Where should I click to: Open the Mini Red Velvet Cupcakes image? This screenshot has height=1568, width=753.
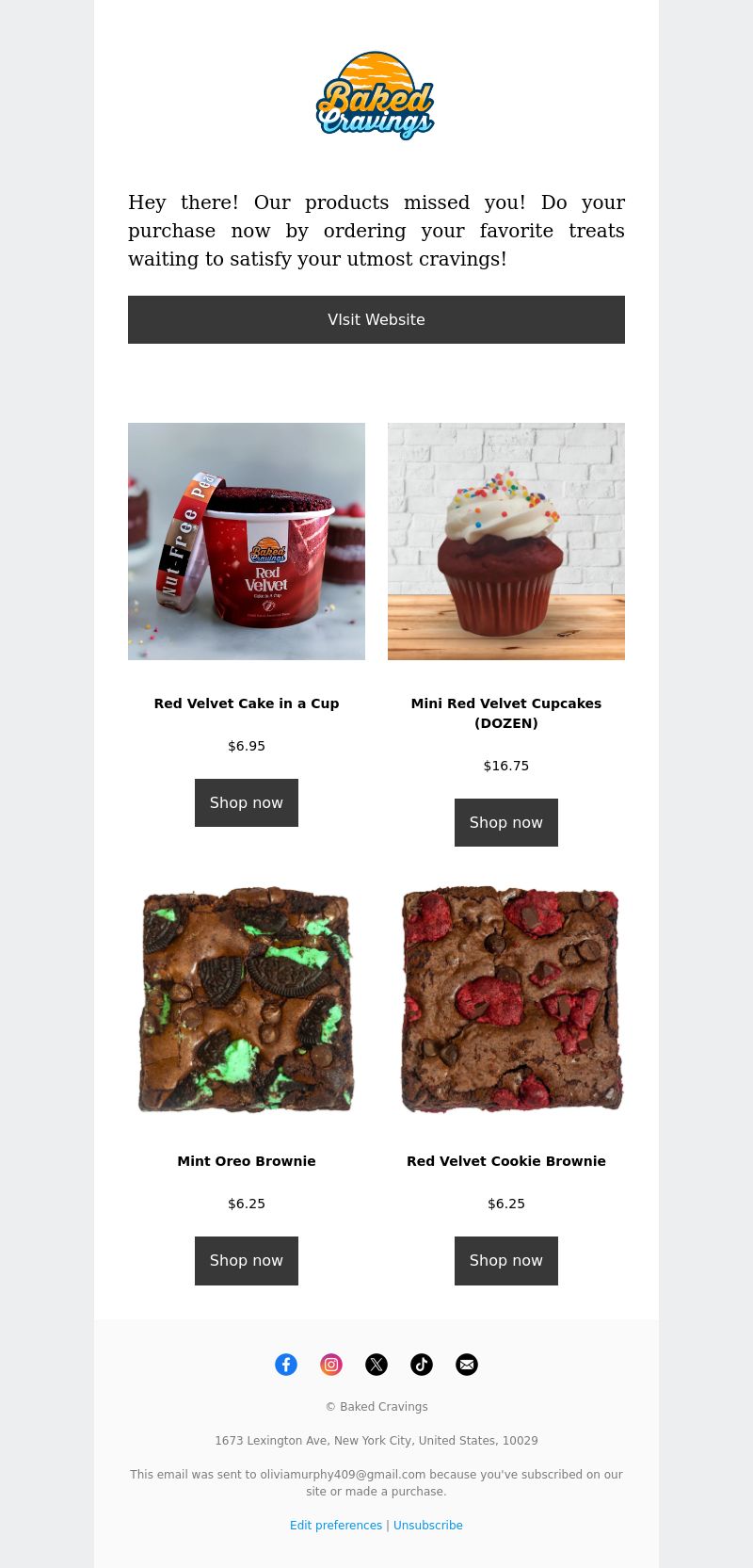click(506, 541)
